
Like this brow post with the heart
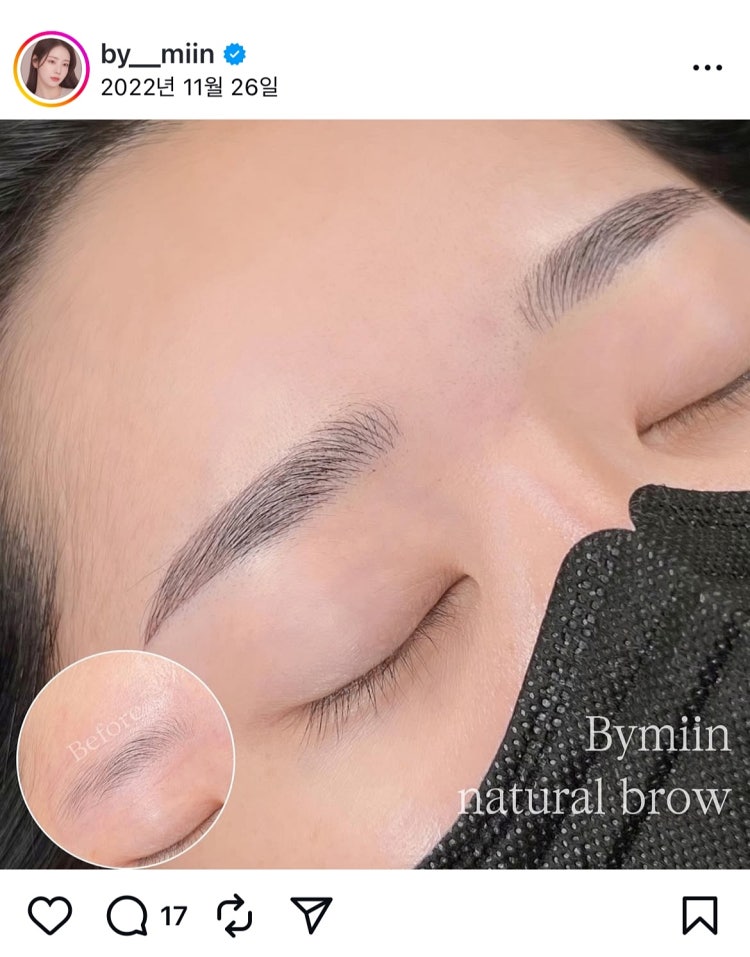tap(50, 915)
